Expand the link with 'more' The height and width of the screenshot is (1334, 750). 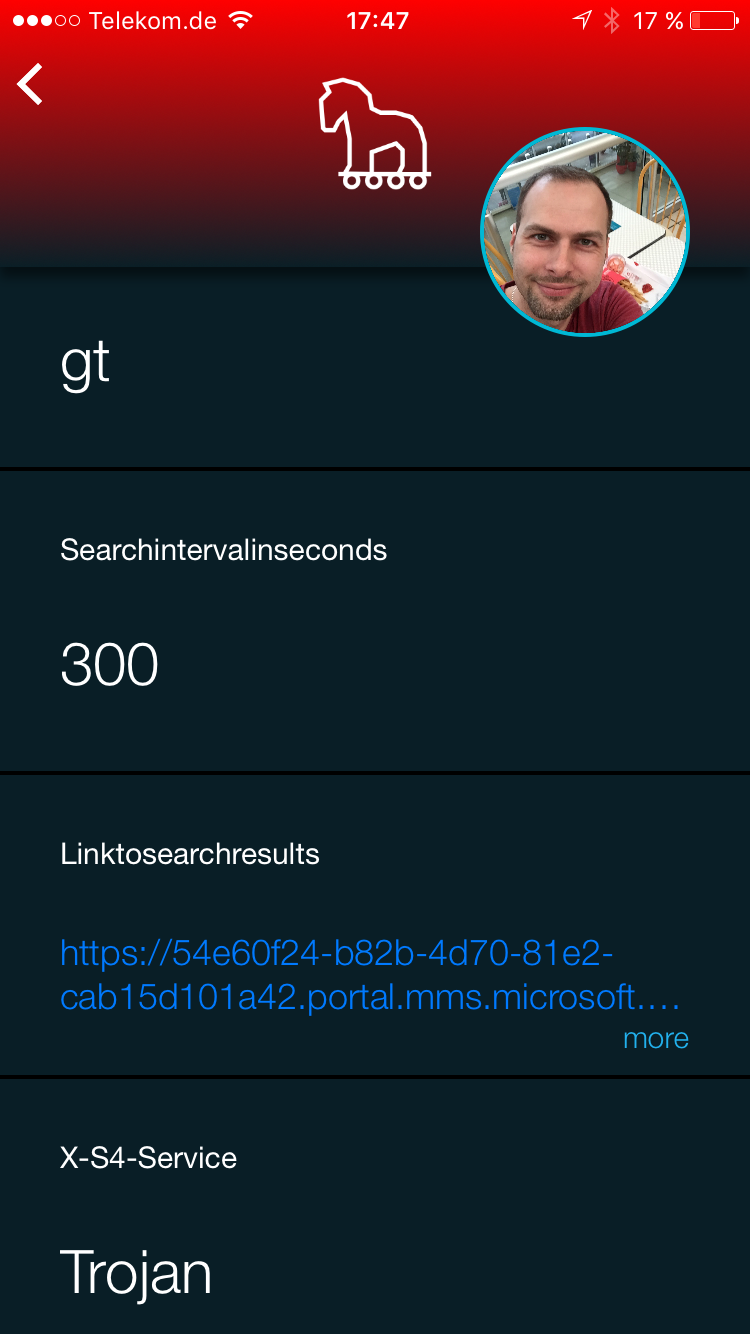click(x=656, y=1038)
